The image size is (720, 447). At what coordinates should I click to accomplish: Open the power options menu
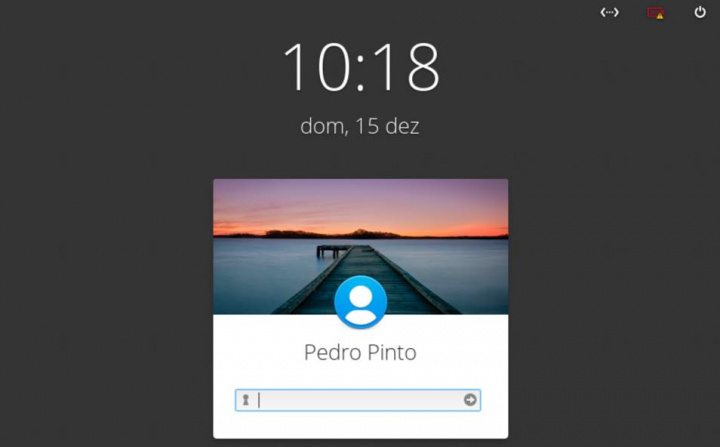[x=700, y=12]
